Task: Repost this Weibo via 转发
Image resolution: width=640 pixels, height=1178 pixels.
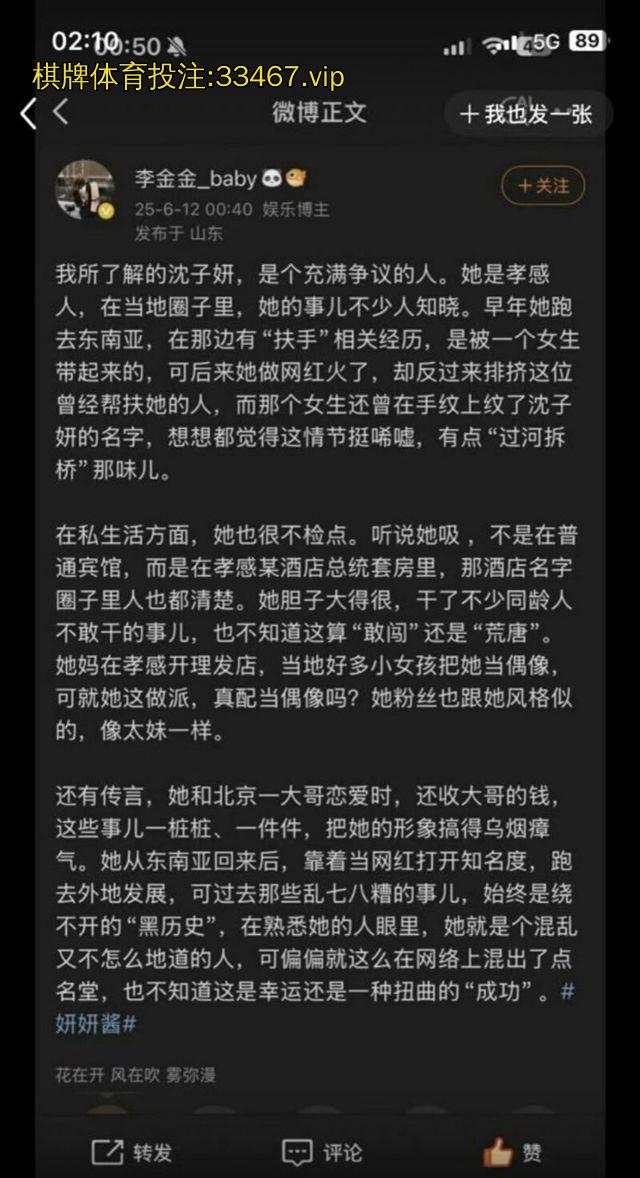Action: [133, 1151]
